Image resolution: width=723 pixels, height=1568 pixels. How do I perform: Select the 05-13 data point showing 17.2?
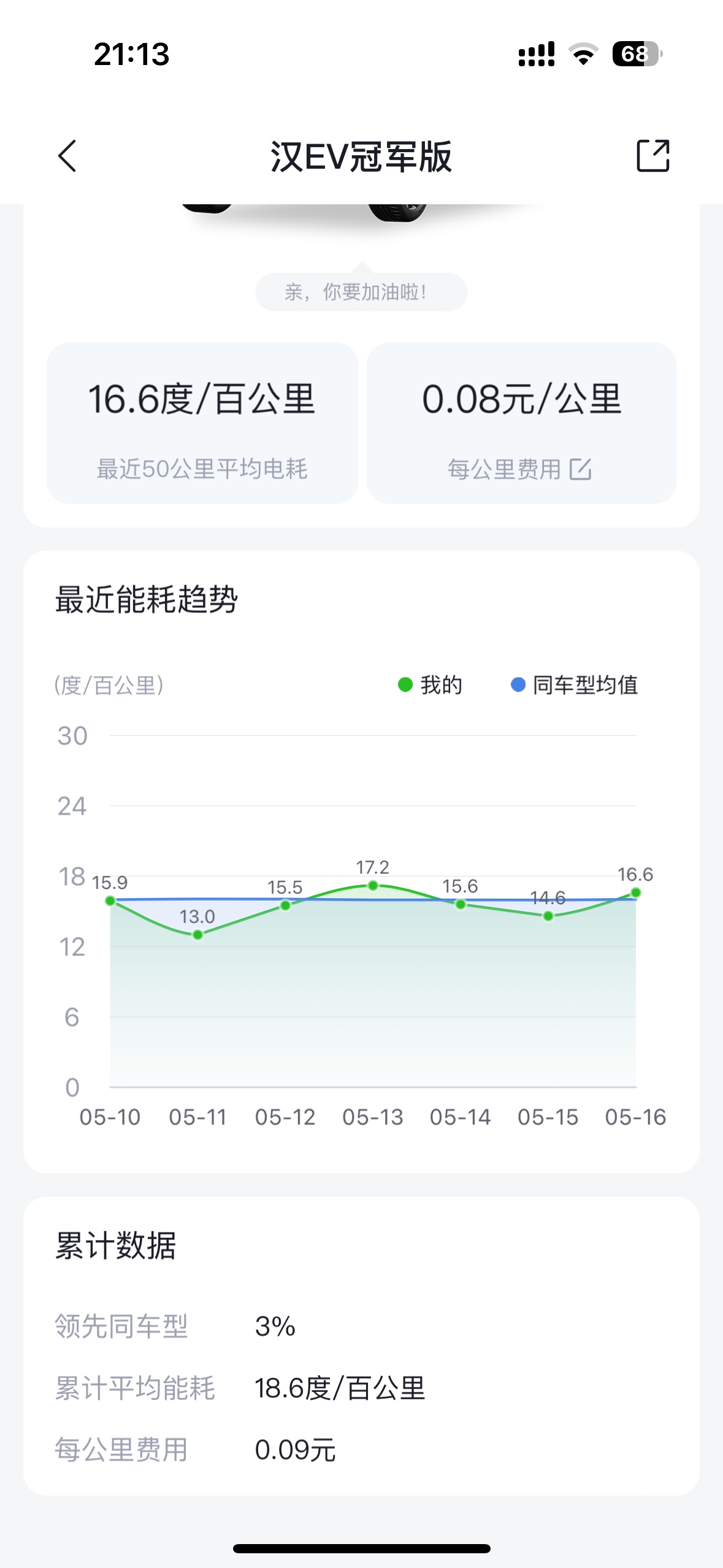click(373, 885)
